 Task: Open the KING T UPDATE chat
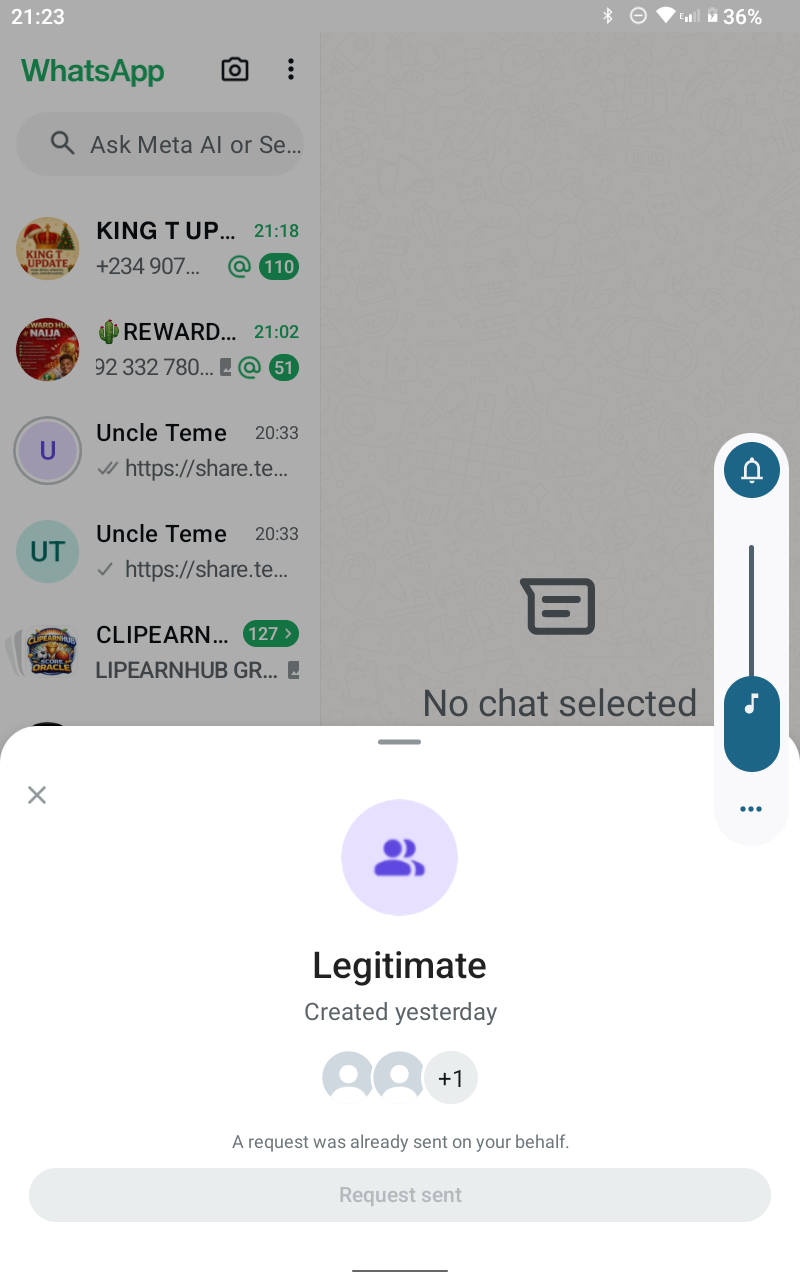[x=160, y=248]
